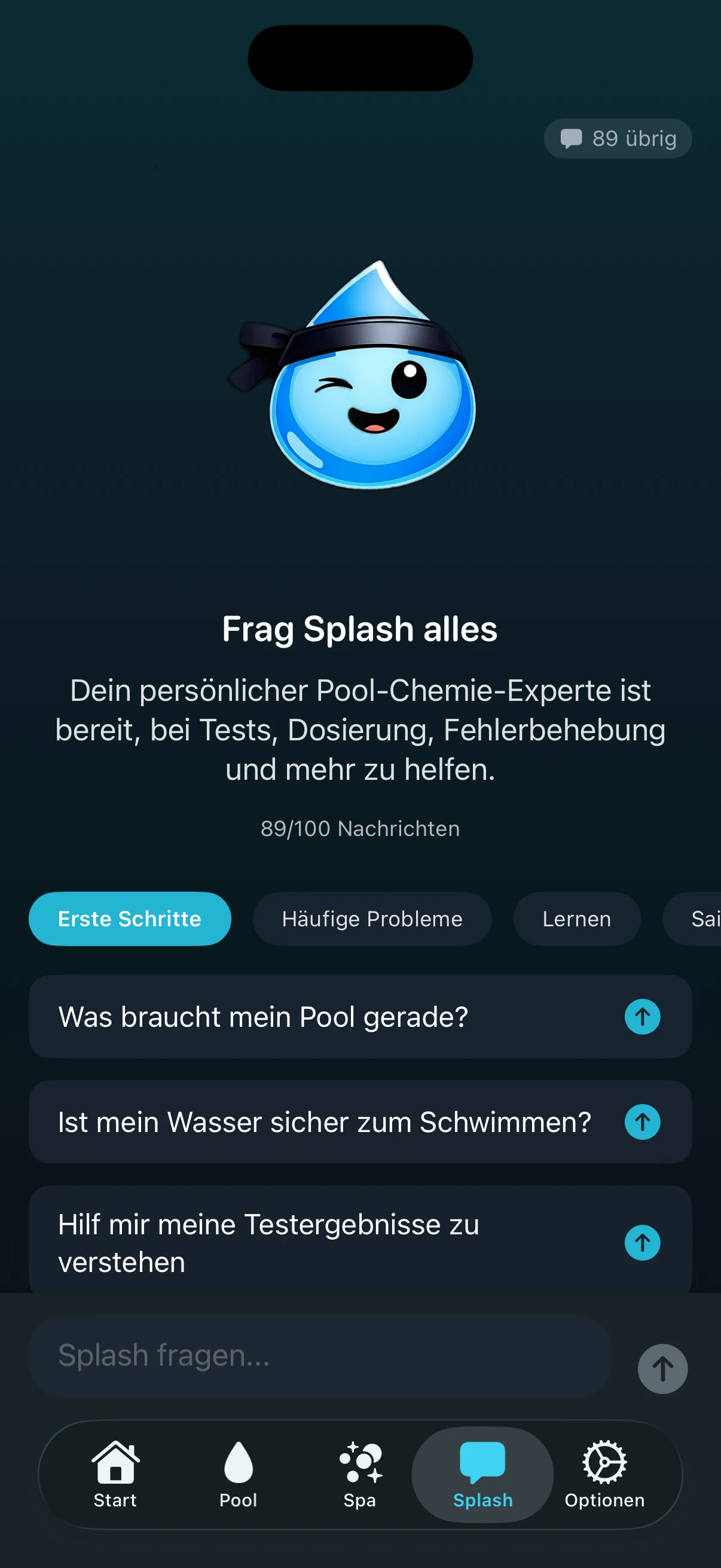Switch to the Splash navigation tab
The width and height of the screenshot is (721, 1568).
pyautogui.click(x=482, y=1473)
